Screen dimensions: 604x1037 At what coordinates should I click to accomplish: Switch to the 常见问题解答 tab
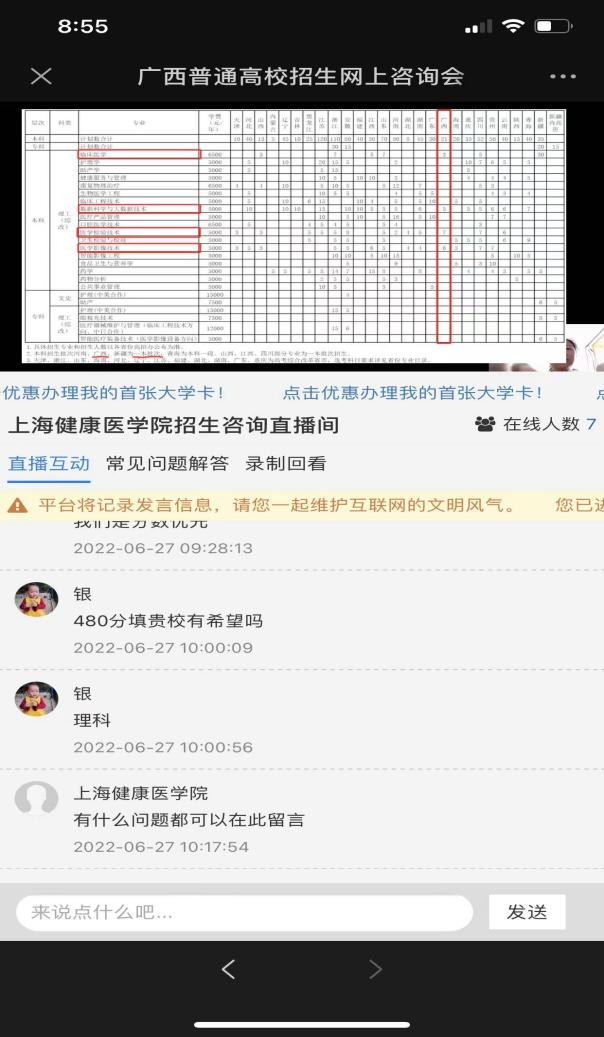(x=167, y=463)
